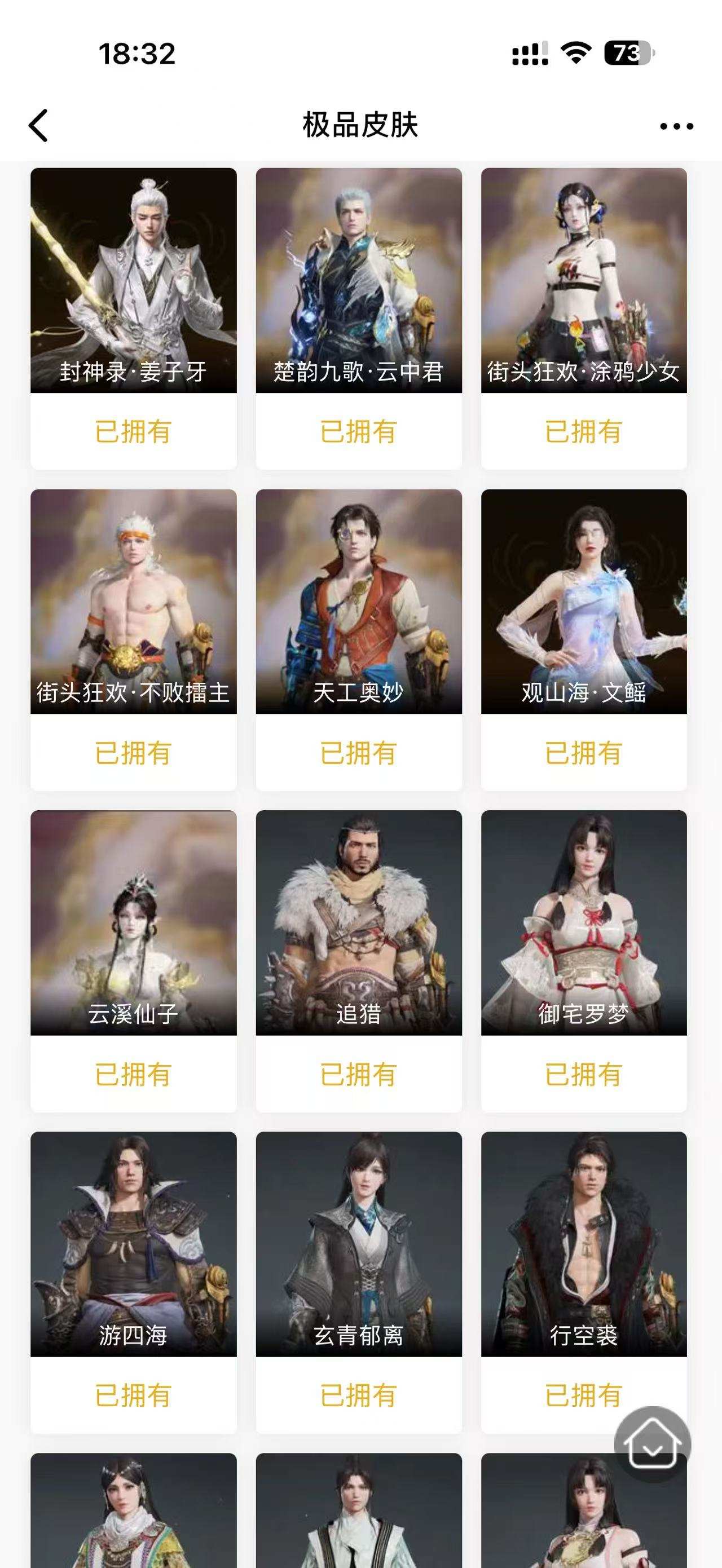The width and height of the screenshot is (722, 1568).
Task: Tap the back arrow to leave 极品皮肤
Action: [38, 125]
